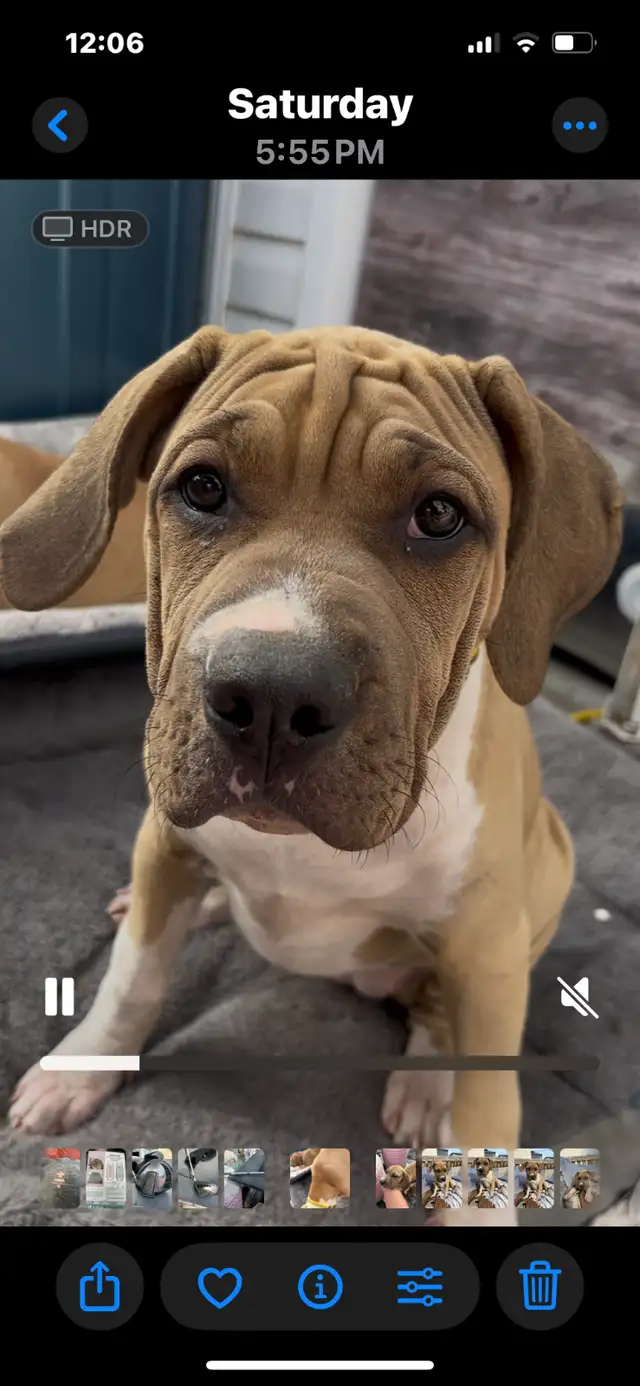
Task: Go back to the photo library
Action: click(x=59, y=125)
